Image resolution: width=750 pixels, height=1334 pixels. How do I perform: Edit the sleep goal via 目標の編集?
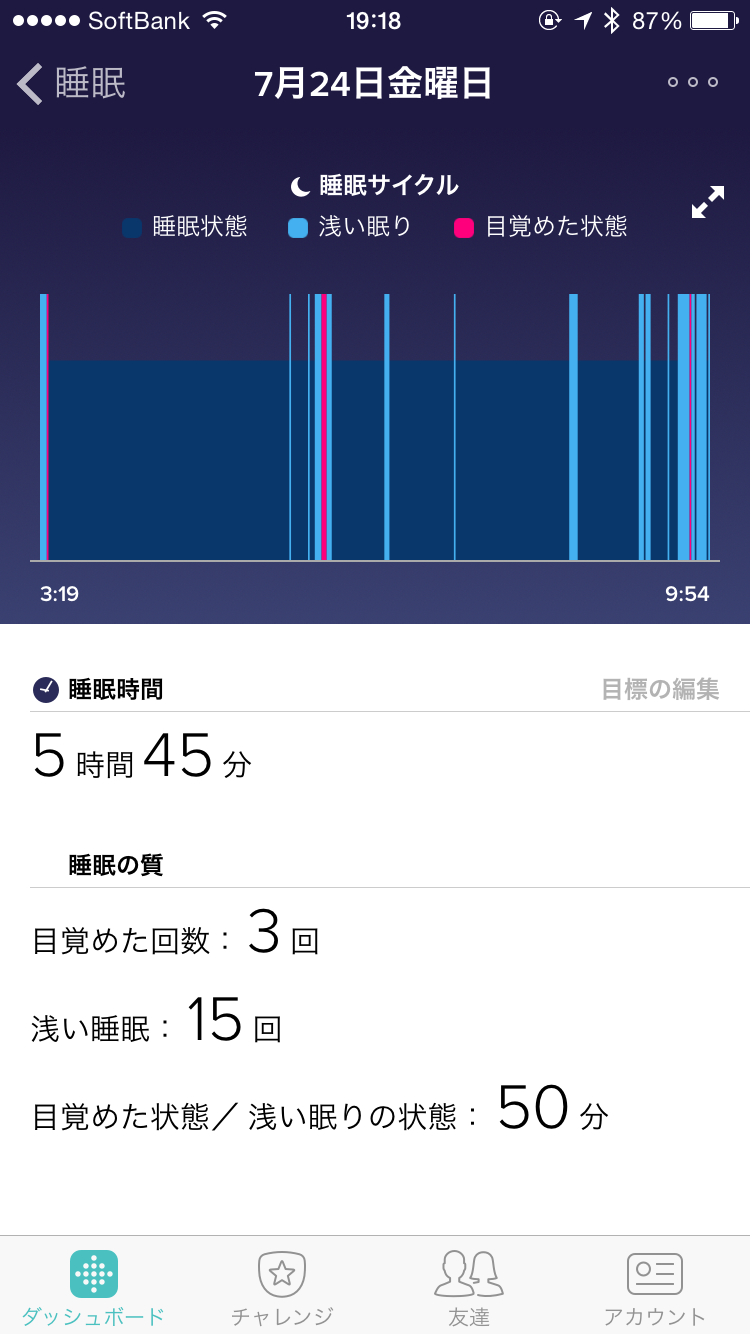point(660,689)
